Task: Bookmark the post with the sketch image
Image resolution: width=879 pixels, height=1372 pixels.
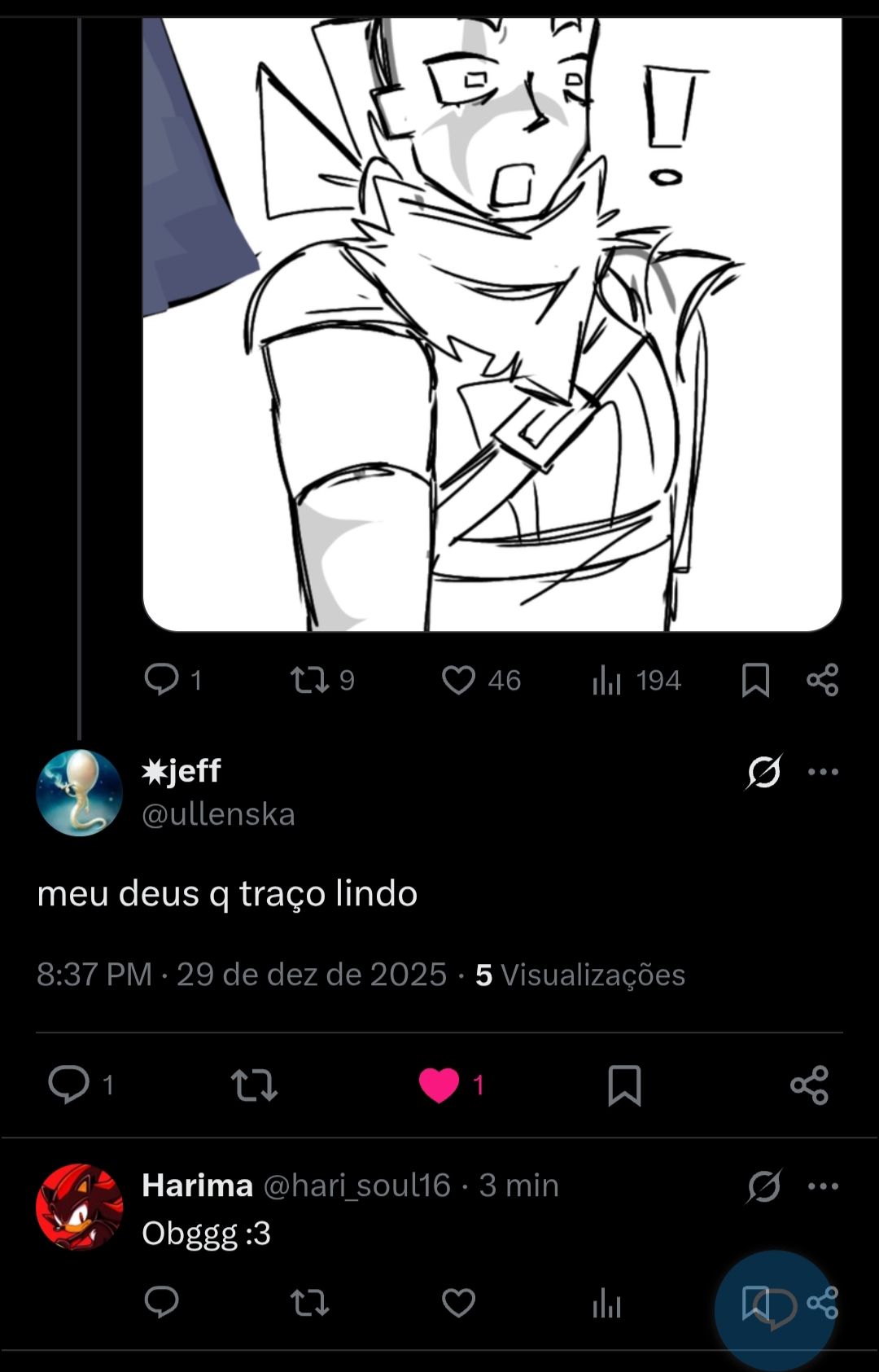Action: click(x=755, y=680)
